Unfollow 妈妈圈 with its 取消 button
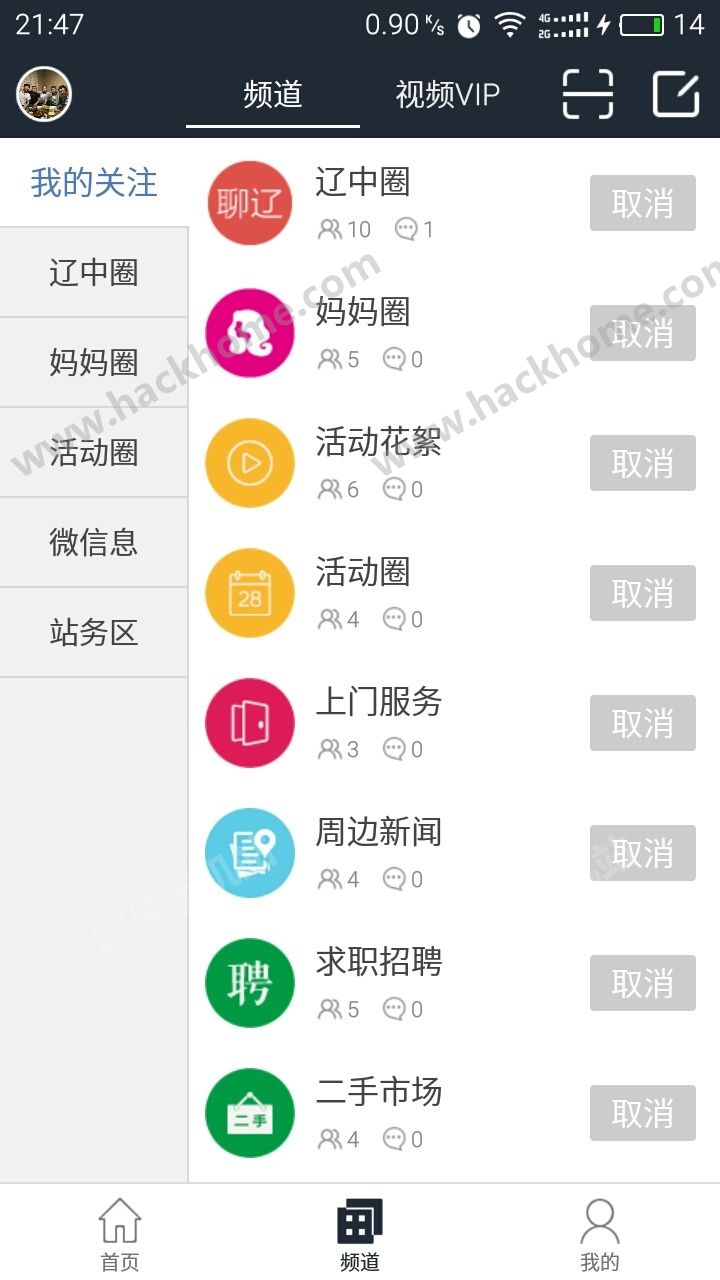This screenshot has height=1280, width=720. pos(642,333)
